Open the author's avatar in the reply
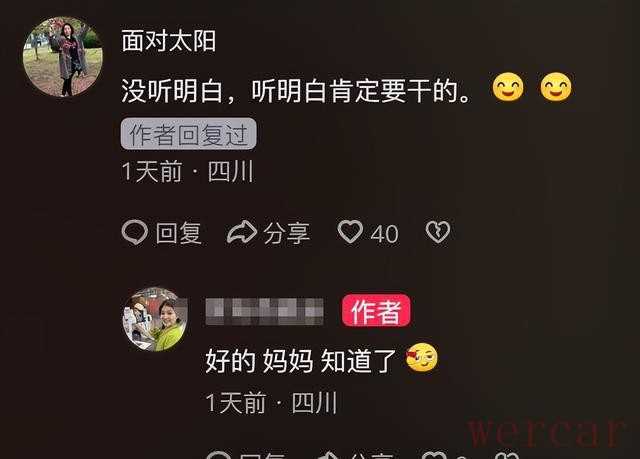640x459 pixels. coord(154,319)
